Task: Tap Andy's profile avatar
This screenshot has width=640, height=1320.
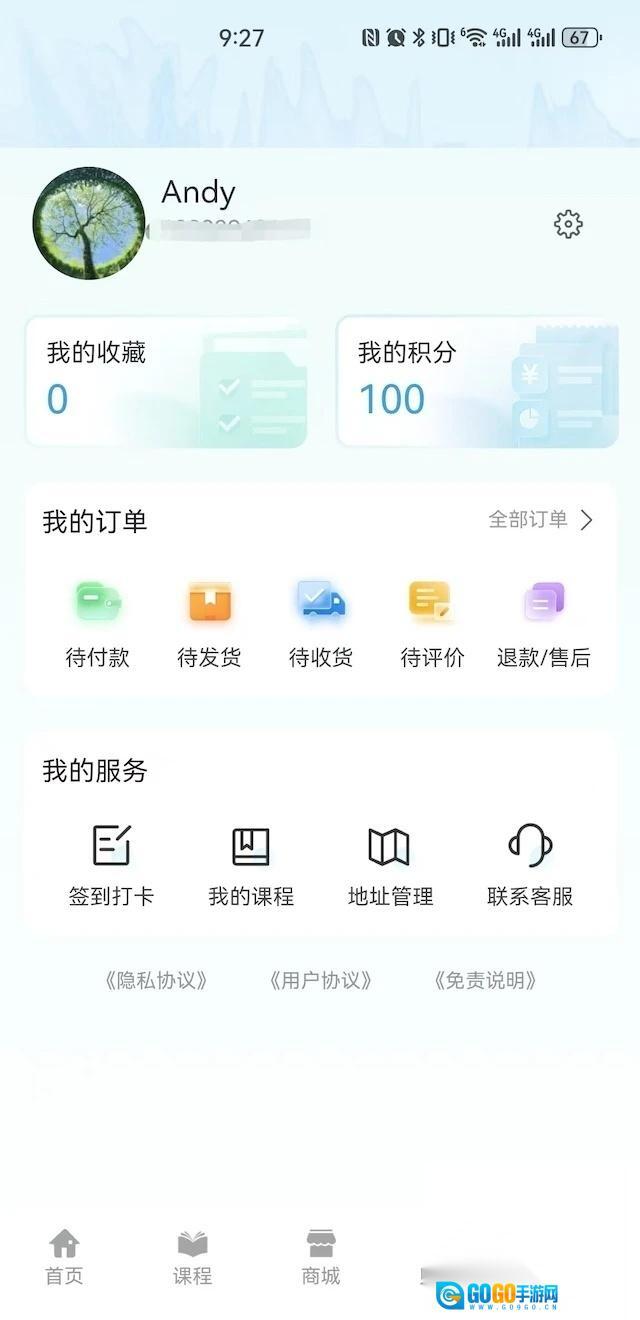Action: coord(89,223)
